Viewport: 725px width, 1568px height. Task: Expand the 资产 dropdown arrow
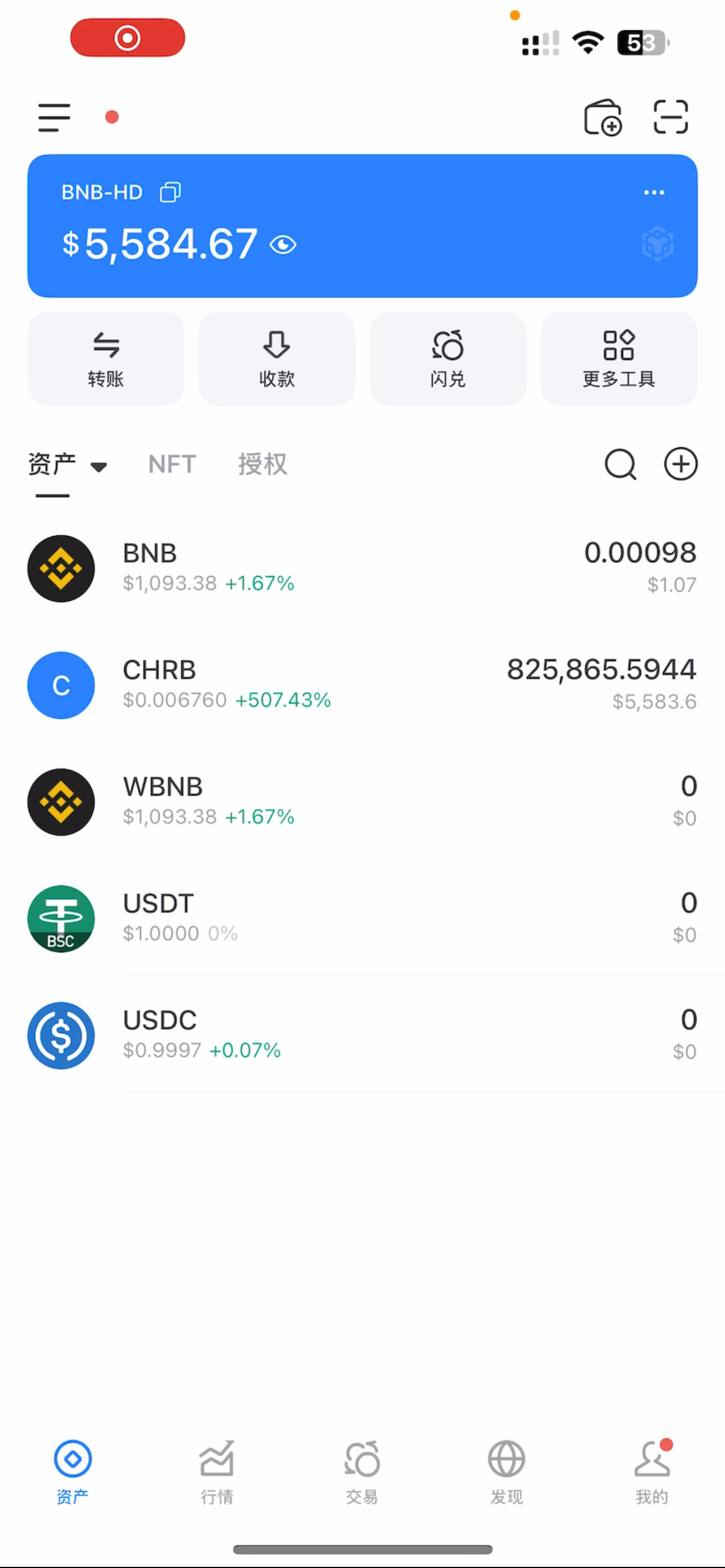click(99, 467)
